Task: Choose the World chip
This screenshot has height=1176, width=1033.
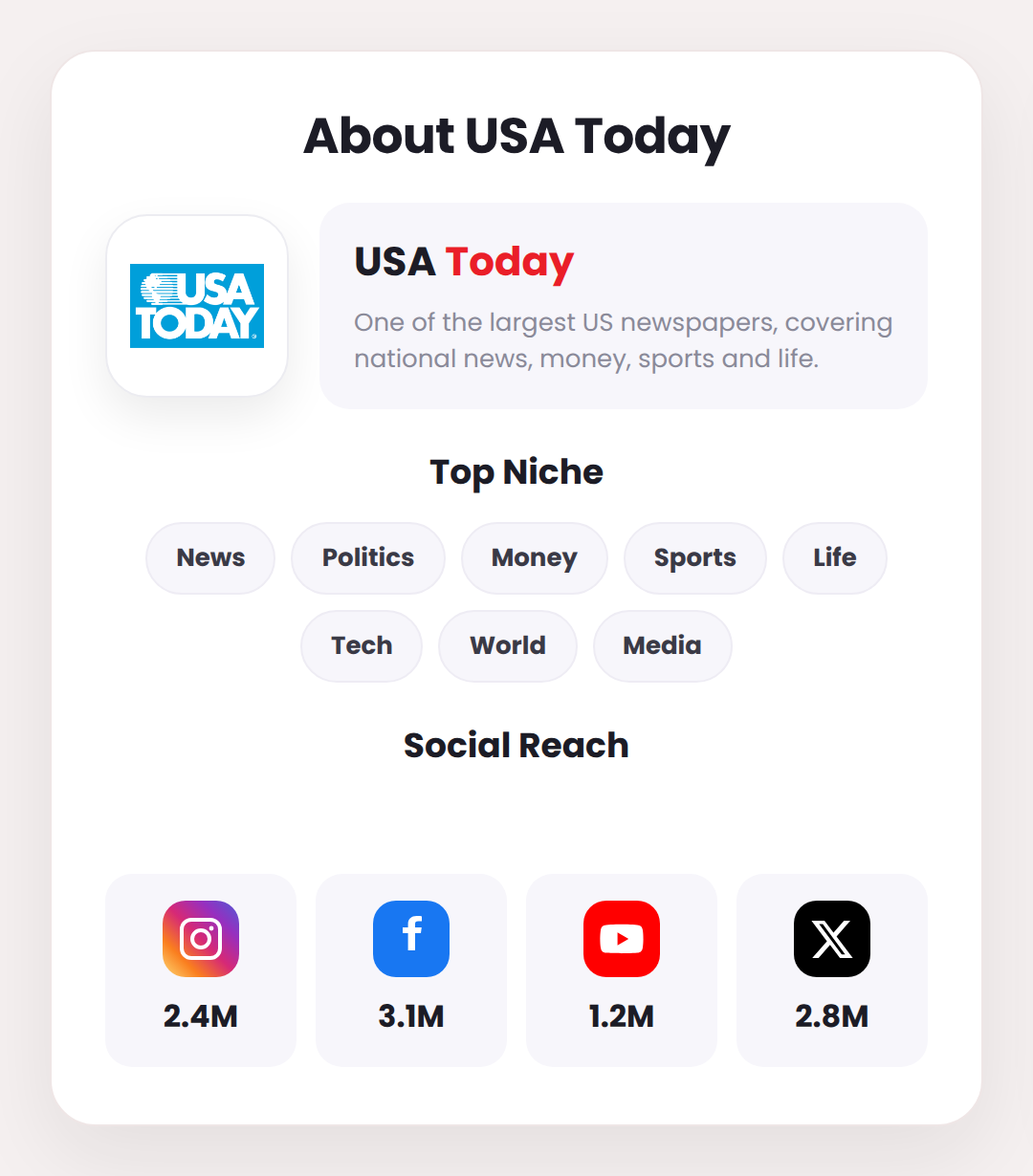Action: [508, 646]
